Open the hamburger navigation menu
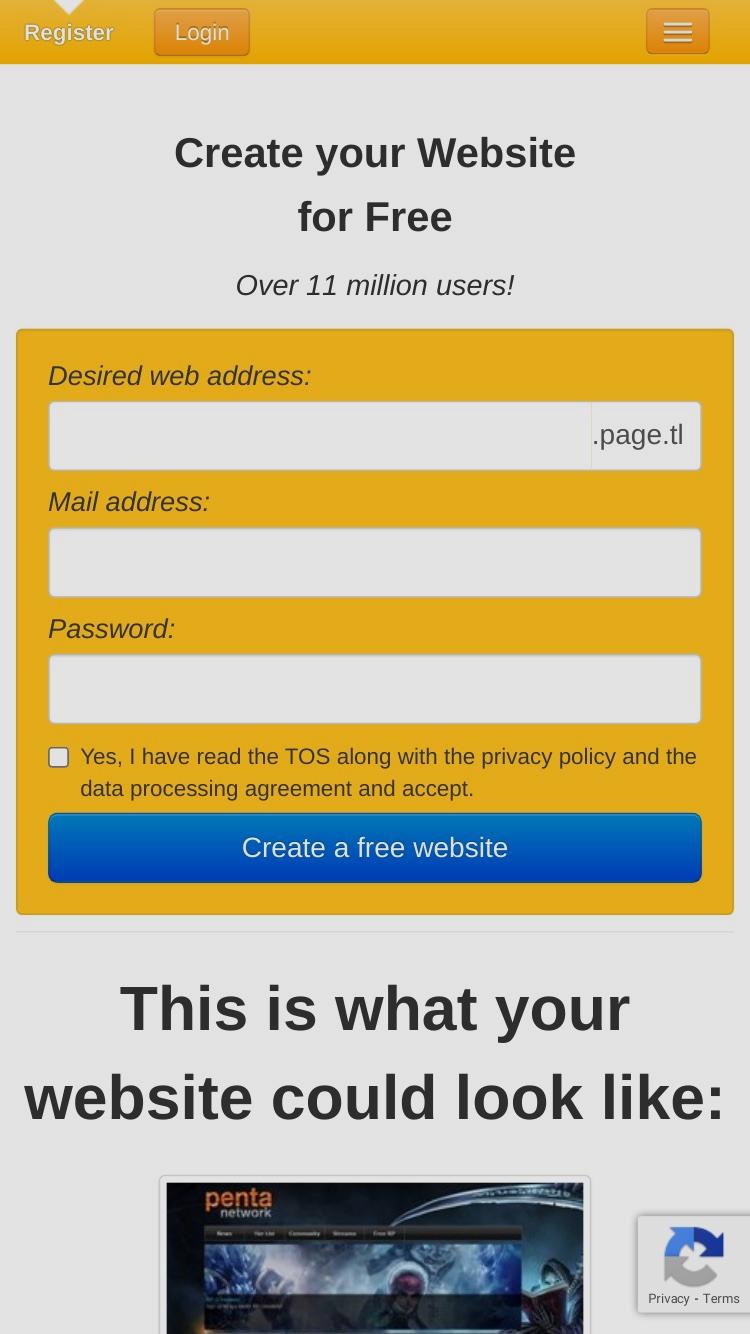This screenshot has width=750, height=1334. coord(678,32)
